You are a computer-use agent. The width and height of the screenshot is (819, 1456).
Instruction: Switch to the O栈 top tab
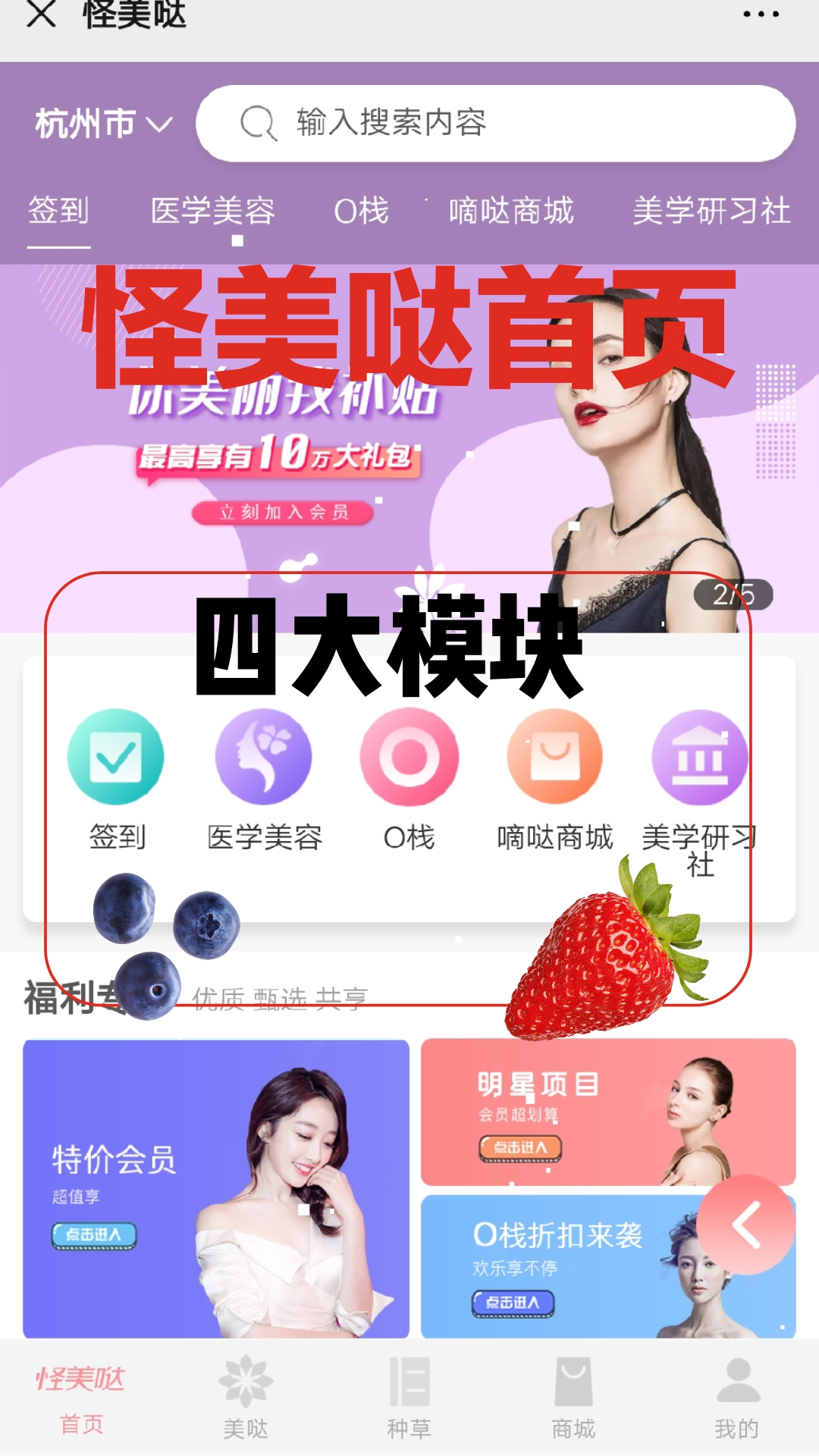click(x=361, y=211)
